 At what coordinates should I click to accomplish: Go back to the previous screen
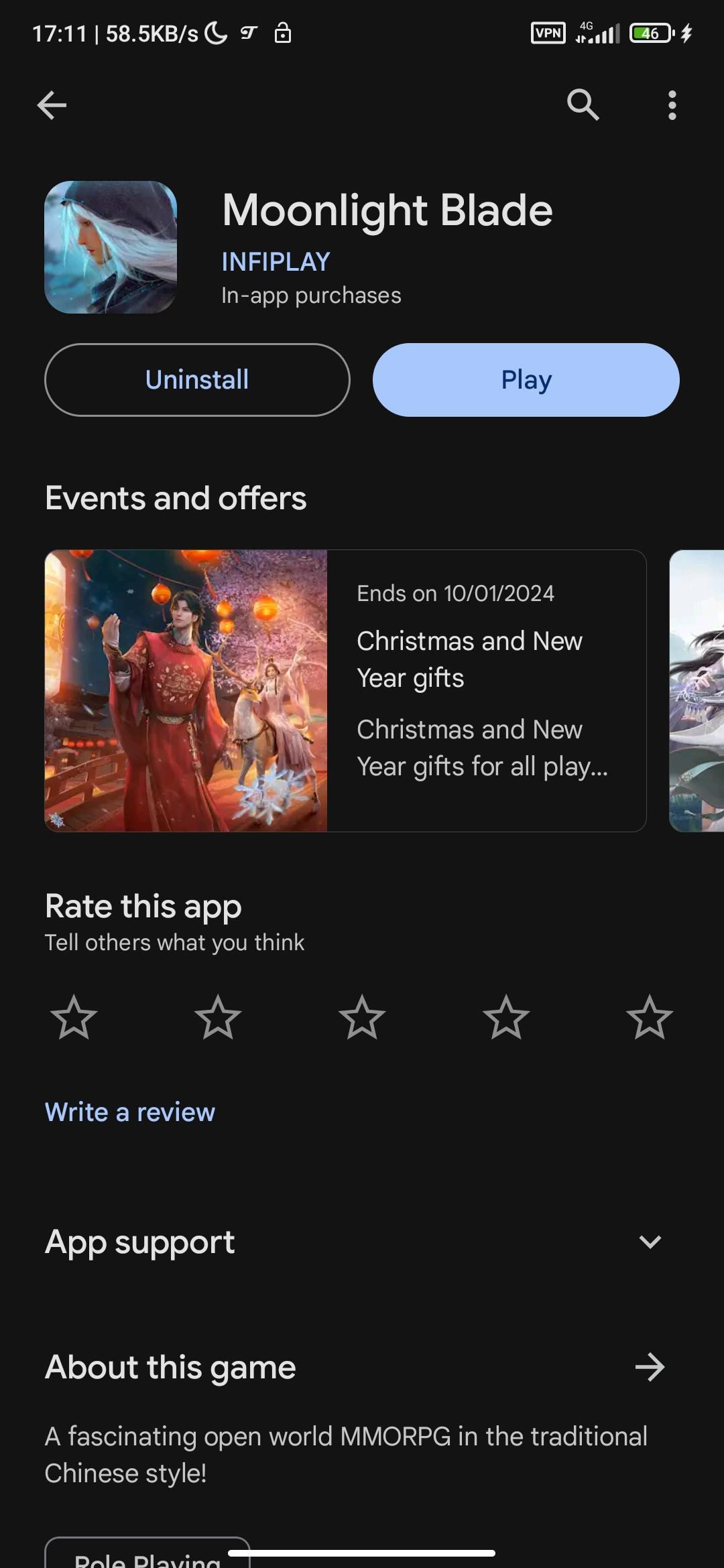52,105
